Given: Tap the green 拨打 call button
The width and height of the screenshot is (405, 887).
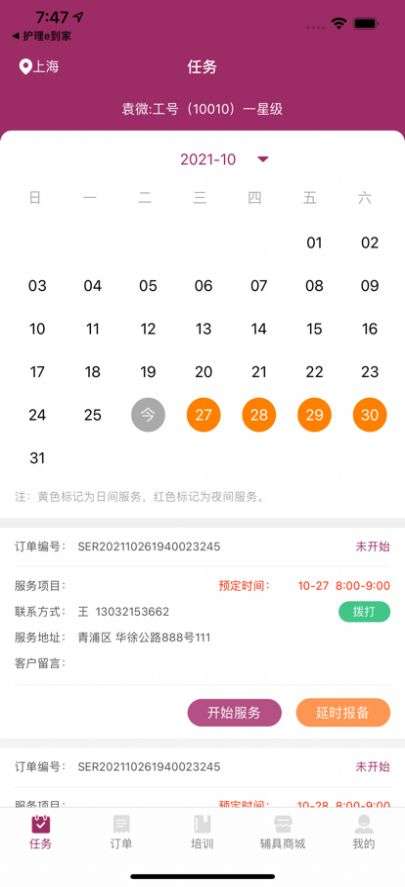Looking at the screenshot, I should [364, 612].
